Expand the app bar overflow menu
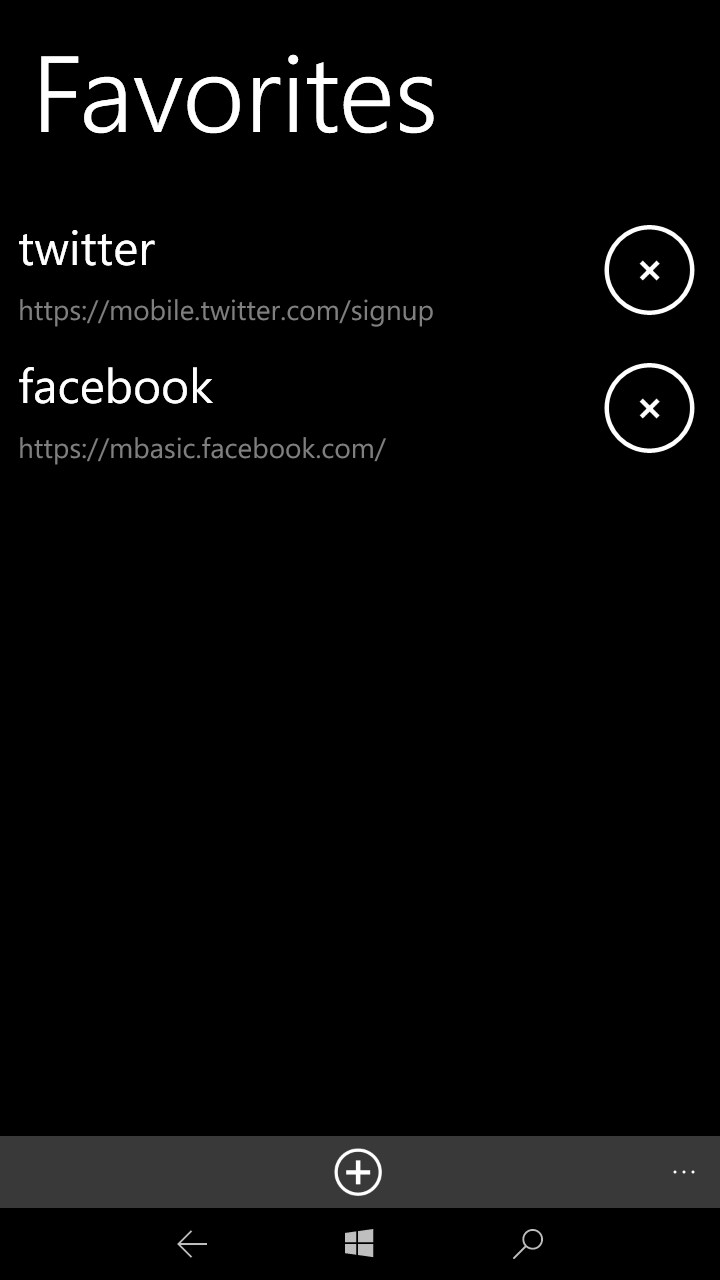Image resolution: width=720 pixels, height=1280 pixels. [684, 1172]
